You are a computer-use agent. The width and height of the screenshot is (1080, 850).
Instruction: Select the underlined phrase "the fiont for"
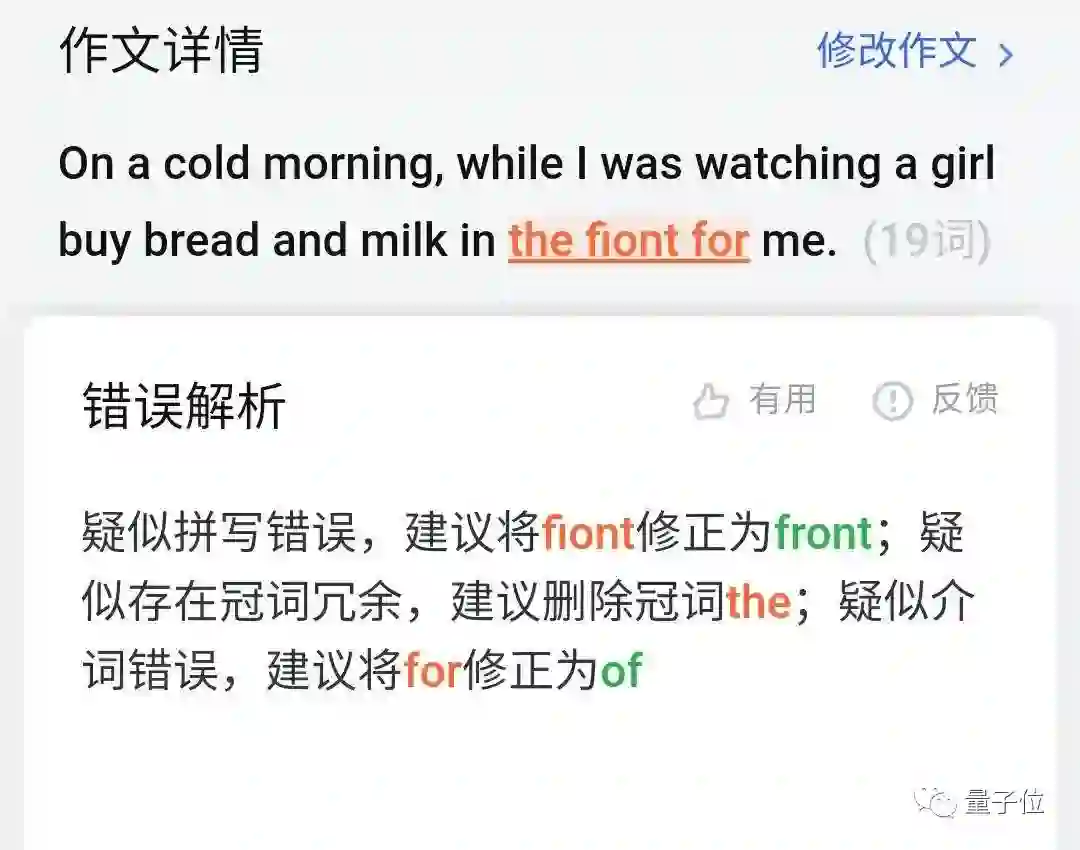point(628,241)
